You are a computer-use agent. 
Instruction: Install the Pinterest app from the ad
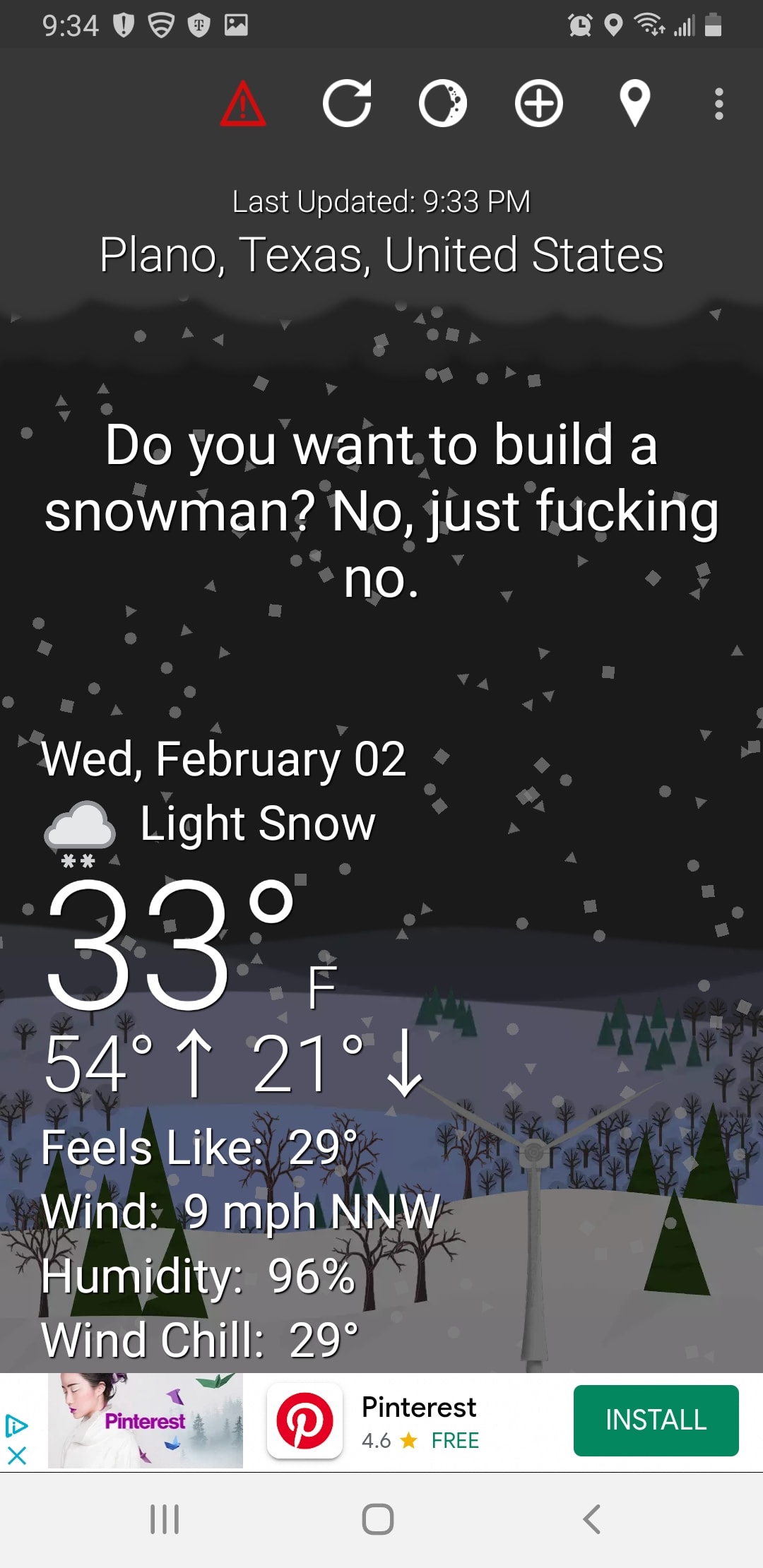click(656, 1420)
